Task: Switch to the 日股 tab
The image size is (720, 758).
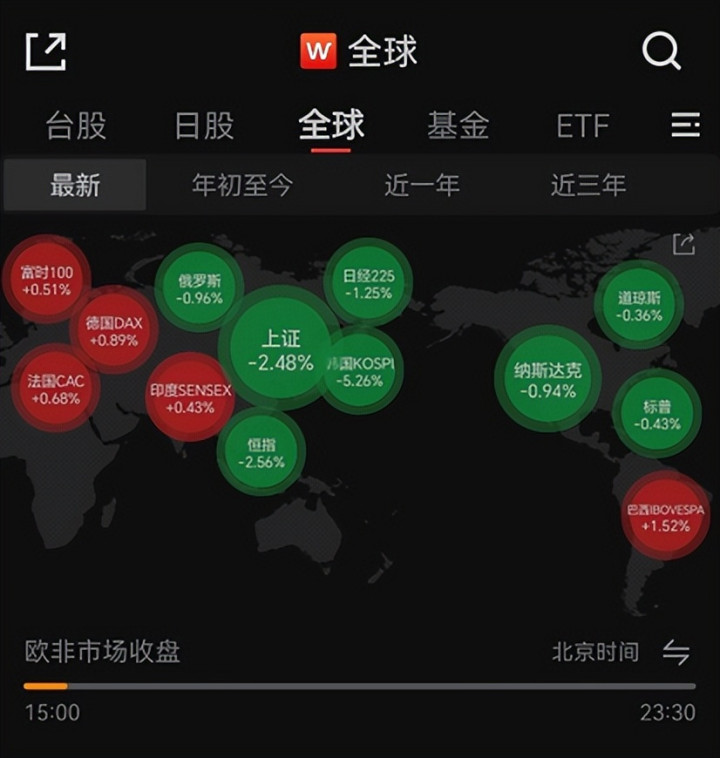Action: tap(204, 126)
